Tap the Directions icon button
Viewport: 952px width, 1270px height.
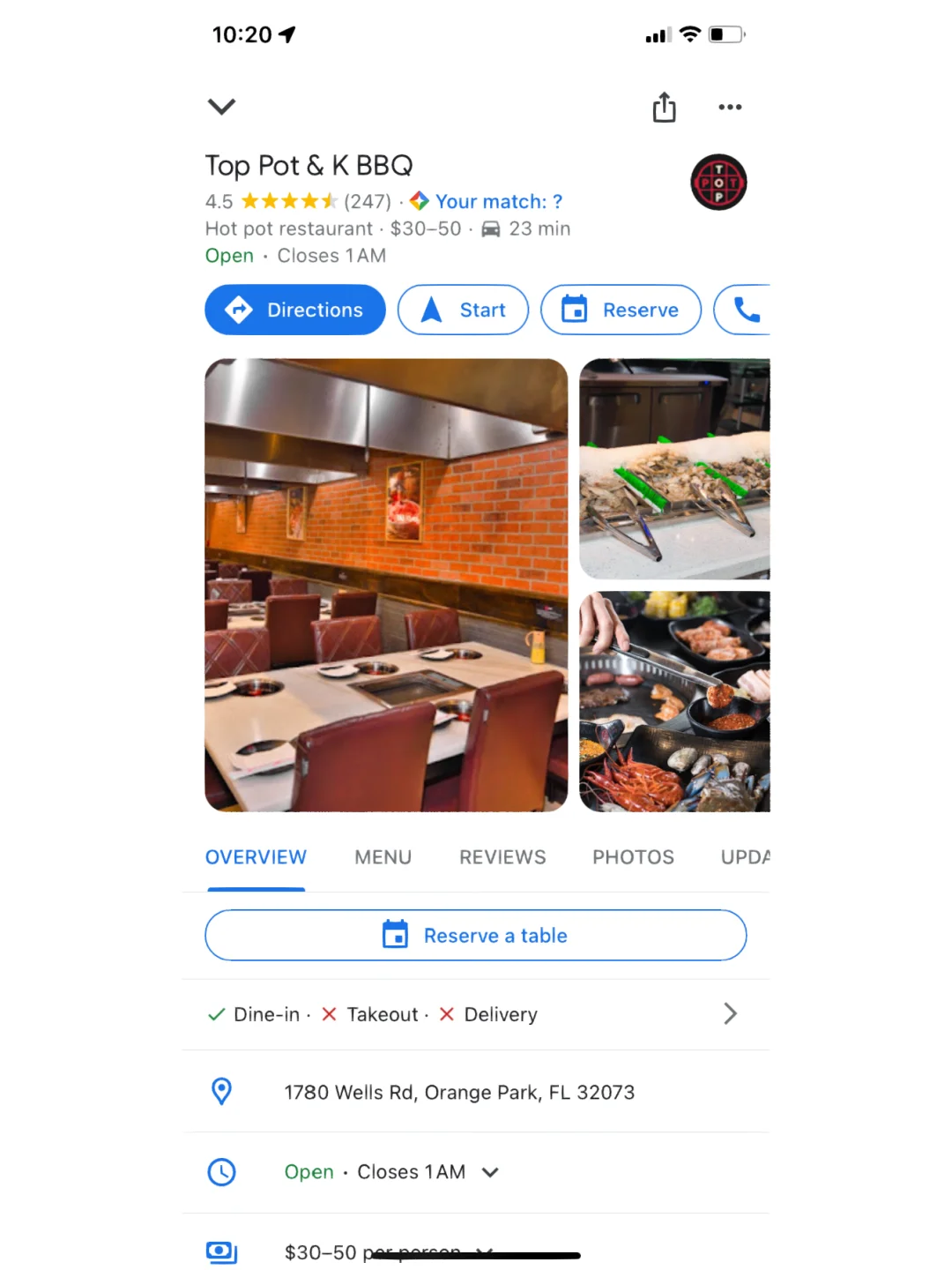point(240,310)
